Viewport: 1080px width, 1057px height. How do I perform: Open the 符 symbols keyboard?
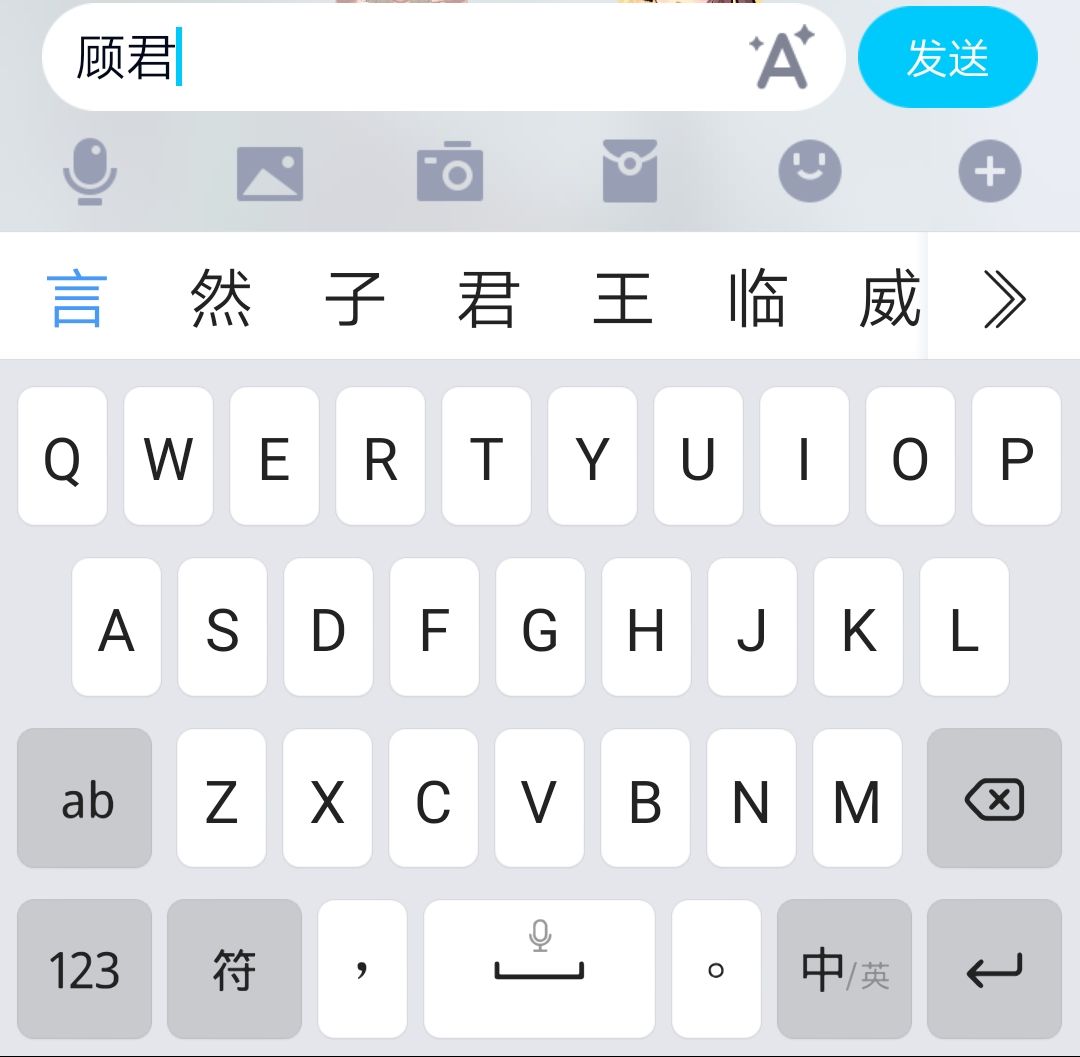click(234, 970)
